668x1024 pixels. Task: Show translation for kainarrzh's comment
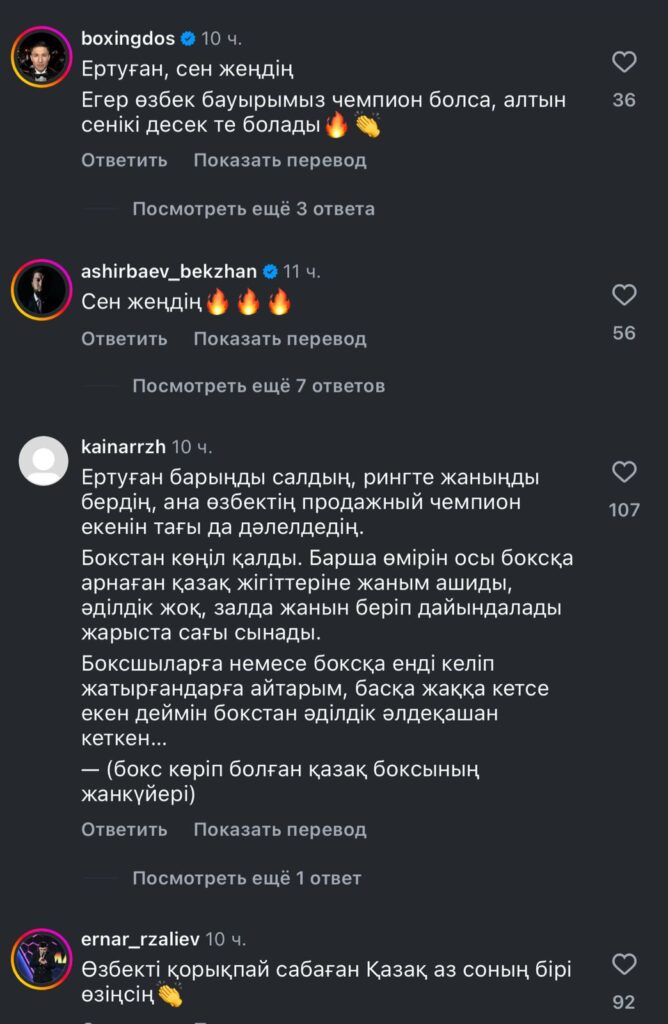coord(280,830)
